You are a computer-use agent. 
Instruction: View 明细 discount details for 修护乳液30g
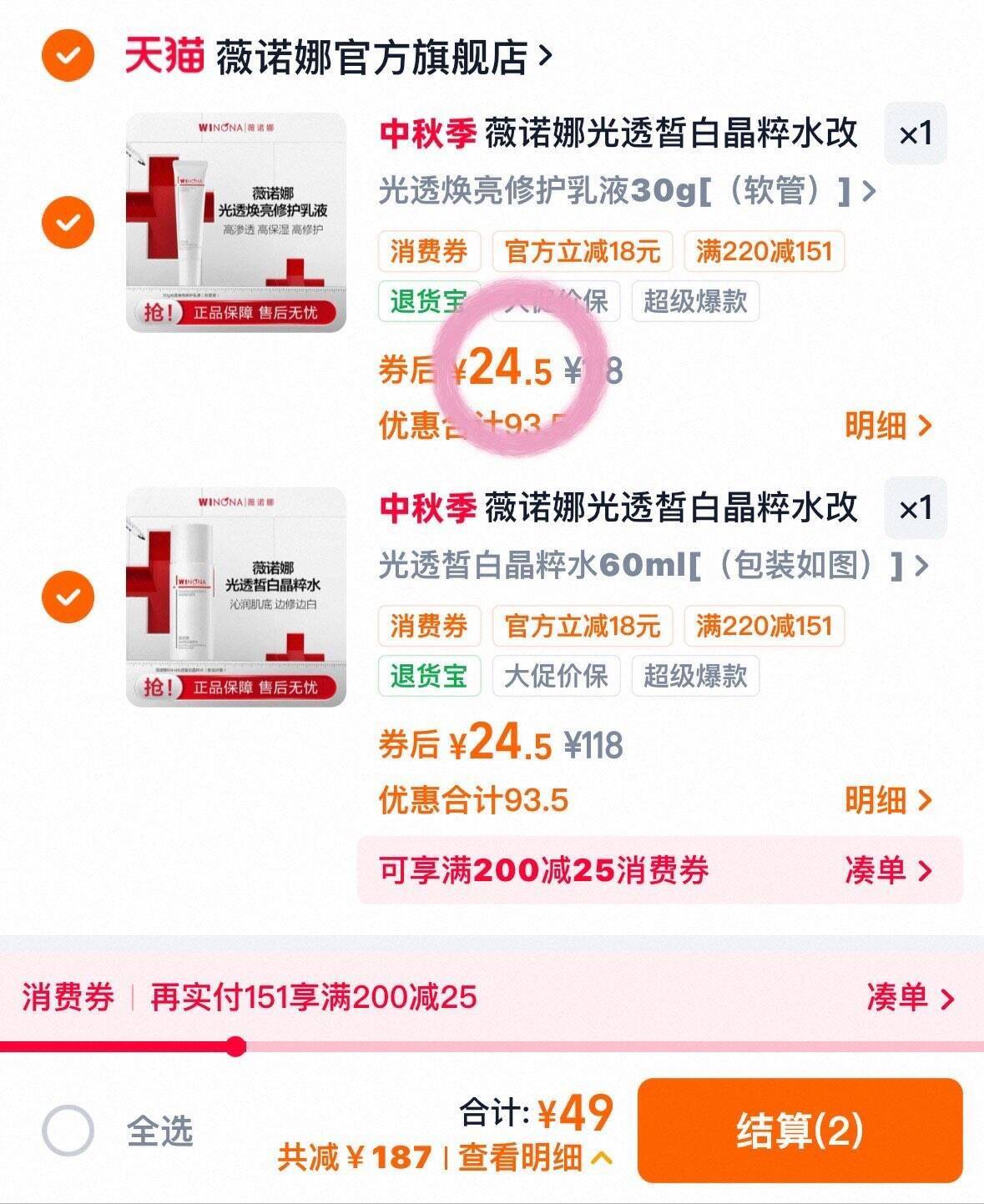coord(888,426)
